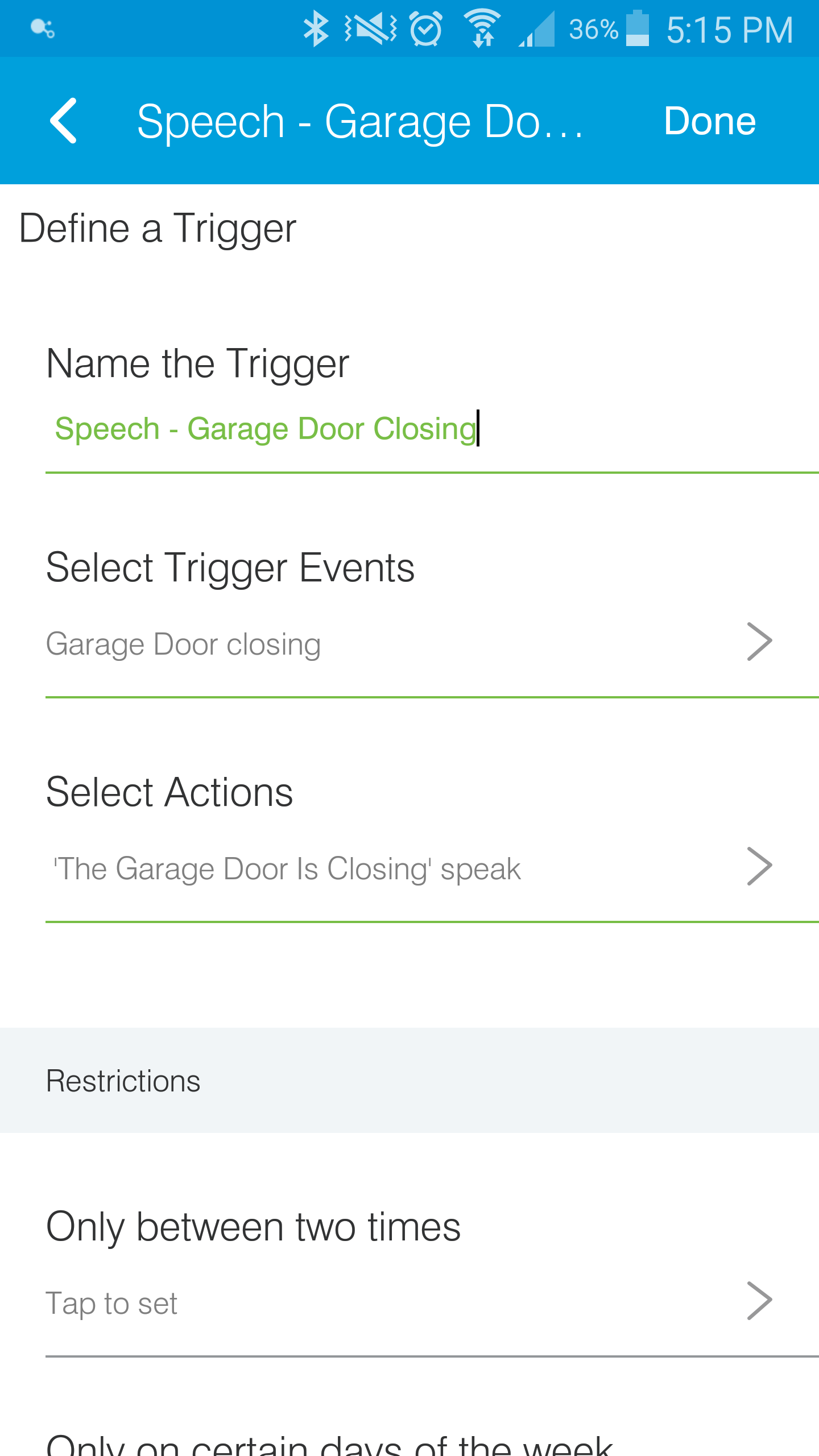
Task: Go back using the header arrow
Action: [63, 121]
